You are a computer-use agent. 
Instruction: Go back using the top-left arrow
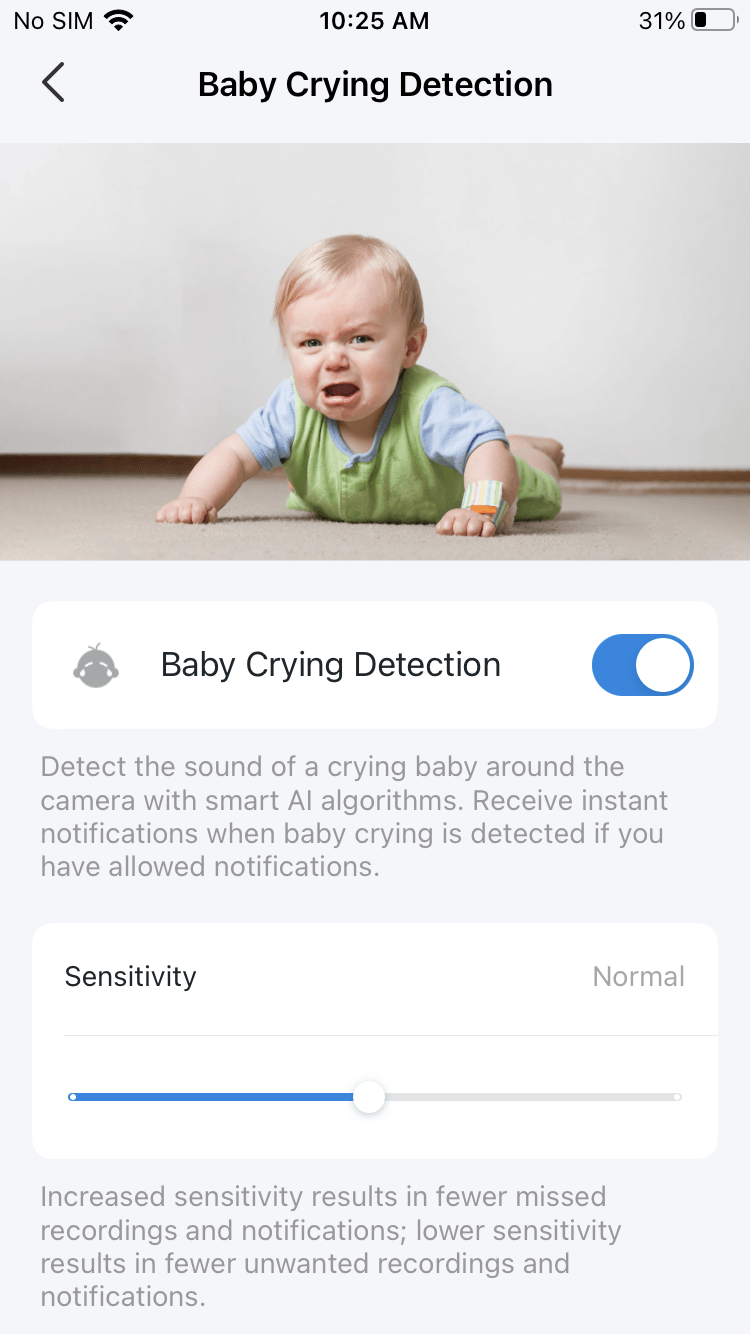tap(53, 83)
